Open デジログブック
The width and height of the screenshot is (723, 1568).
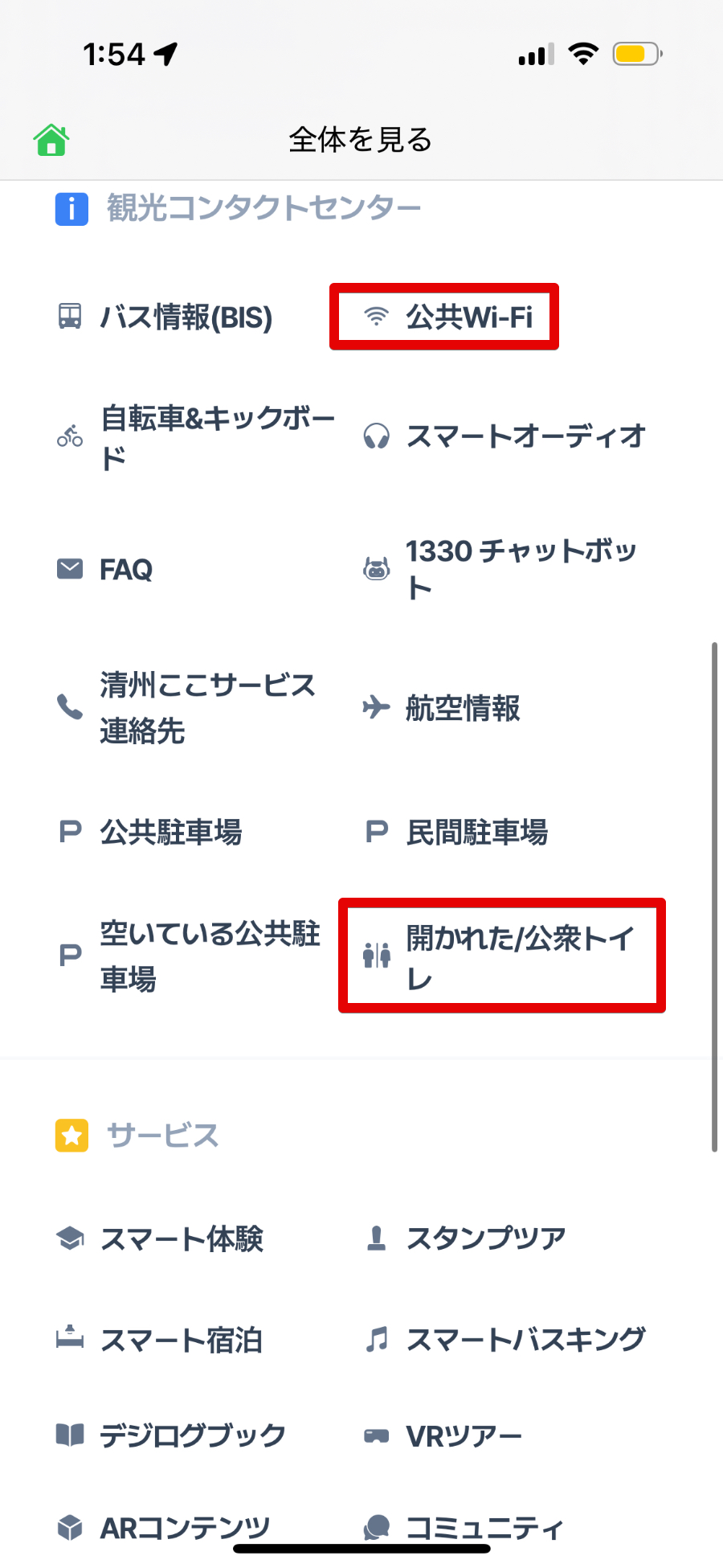193,1435
